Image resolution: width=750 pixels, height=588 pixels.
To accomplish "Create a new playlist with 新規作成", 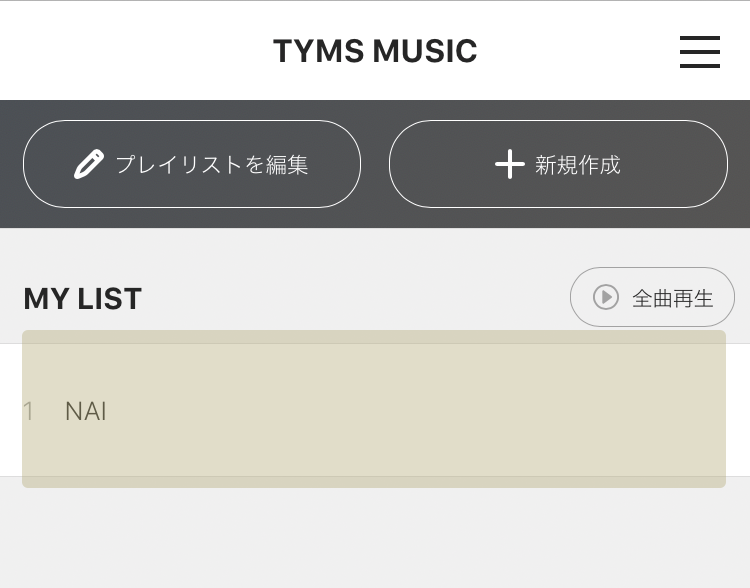I will [558, 164].
